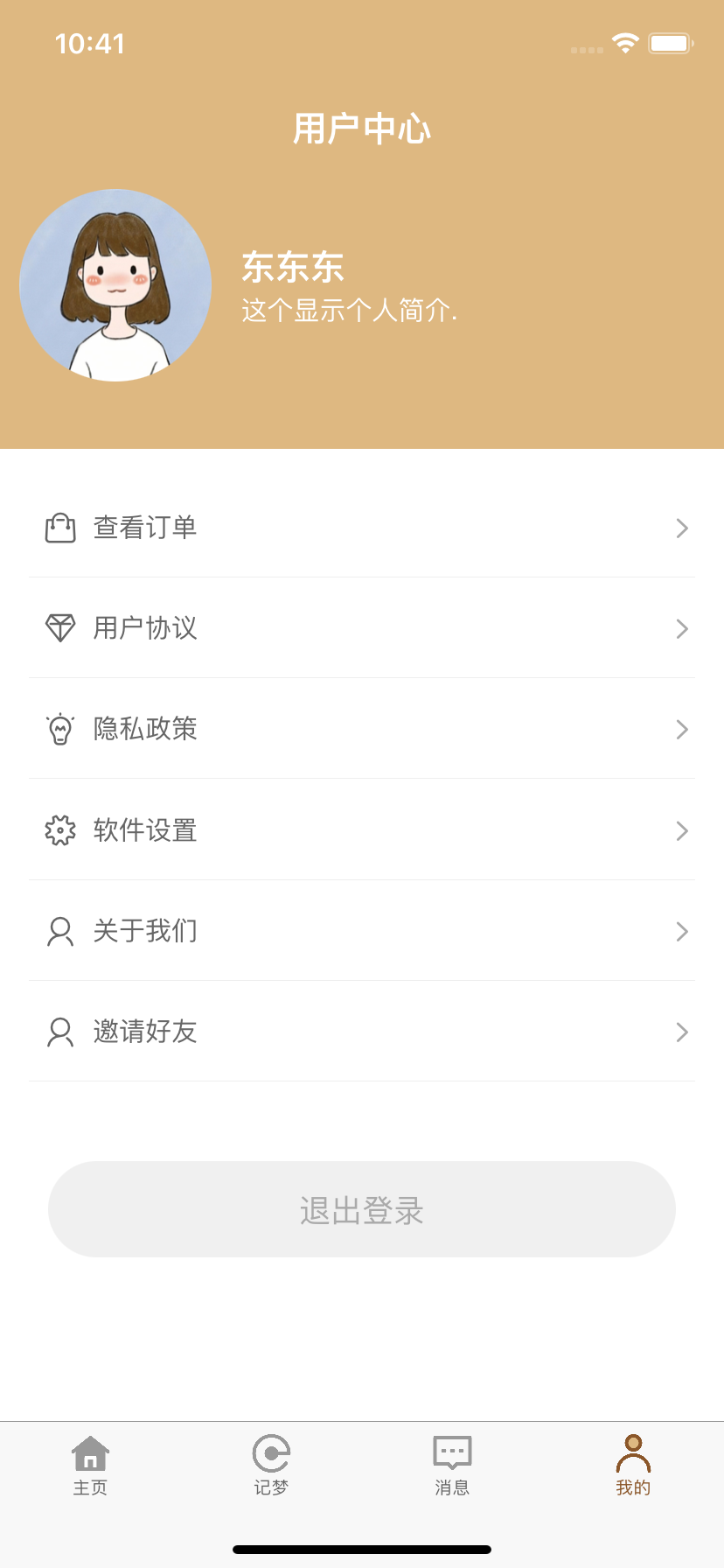The height and width of the screenshot is (1568, 724).
Task: Click the 我的 profile tab icon
Action: [632, 1452]
